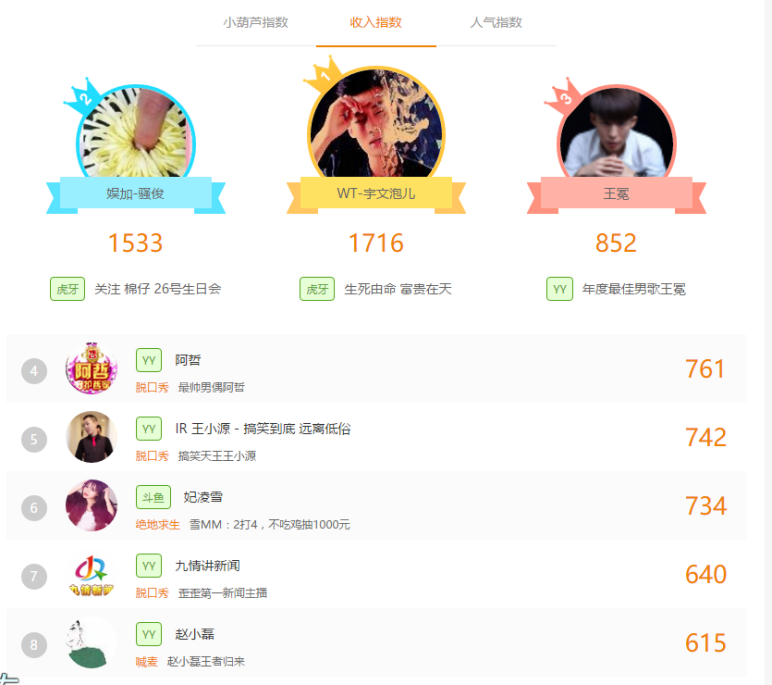Switch to the 人气指数 tab
The image size is (772, 685).
(x=496, y=22)
